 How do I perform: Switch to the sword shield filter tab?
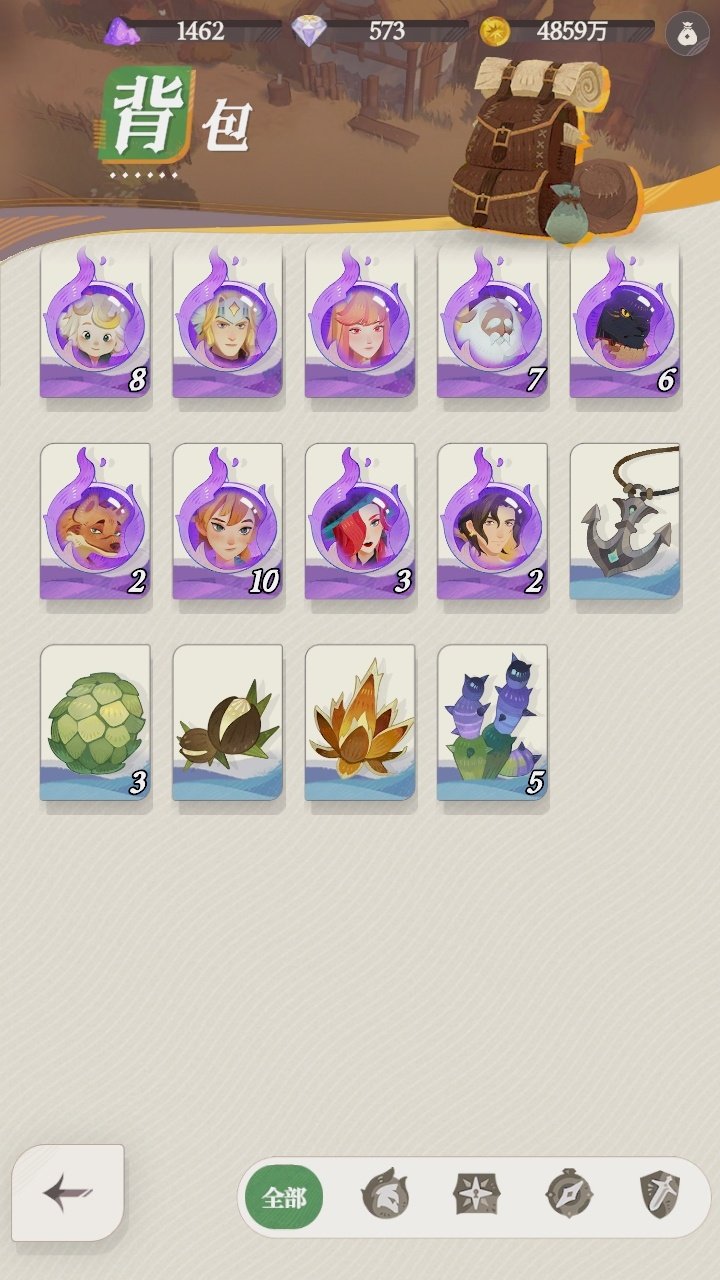(x=660, y=1195)
